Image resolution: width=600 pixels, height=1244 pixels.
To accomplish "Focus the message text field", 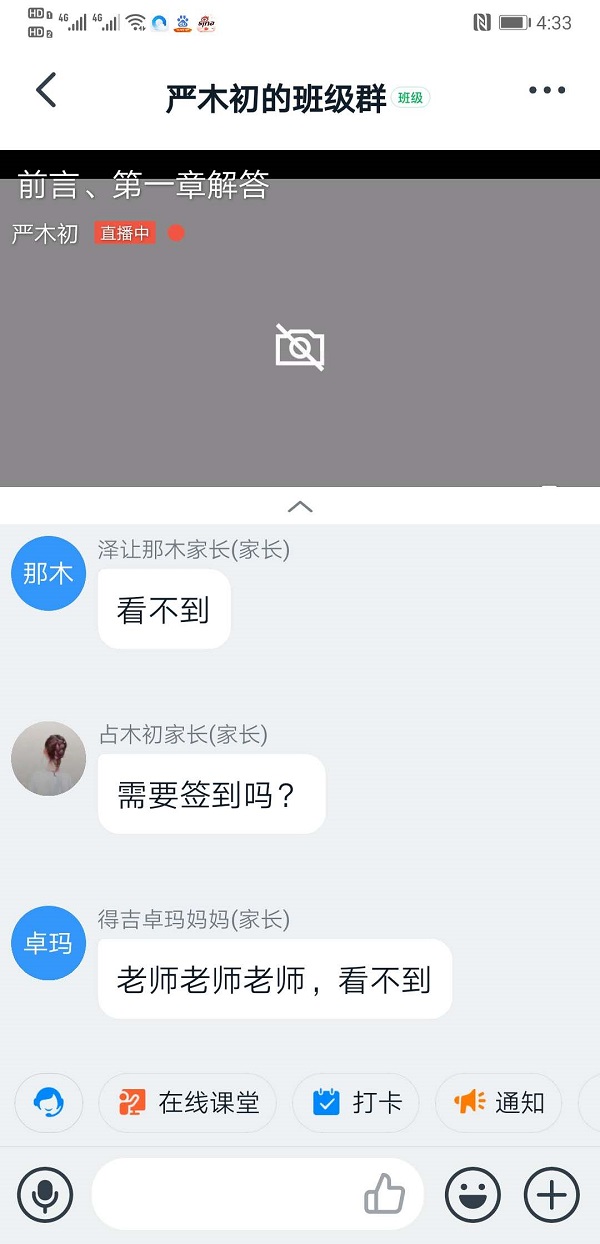I will pyautogui.click(x=225, y=1194).
